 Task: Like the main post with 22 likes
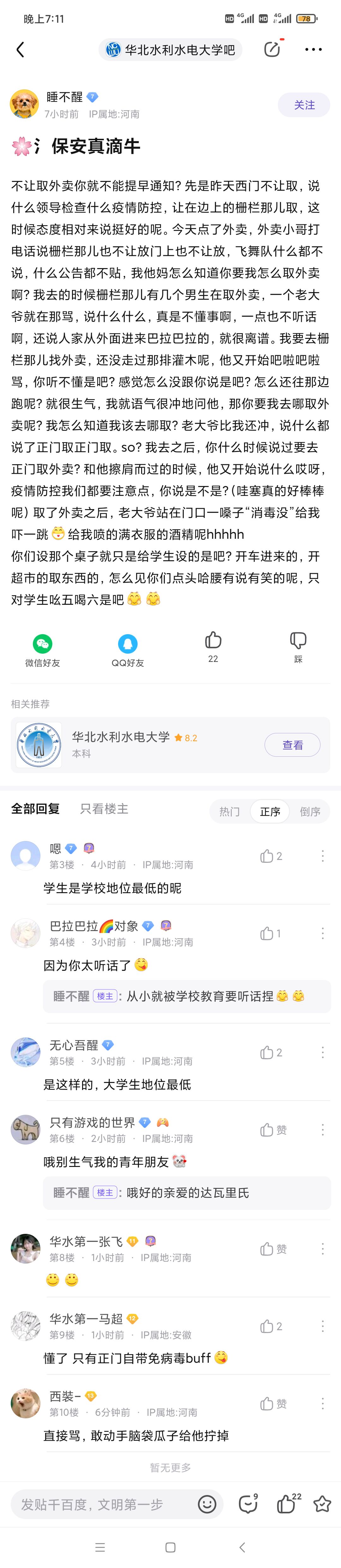[213, 646]
